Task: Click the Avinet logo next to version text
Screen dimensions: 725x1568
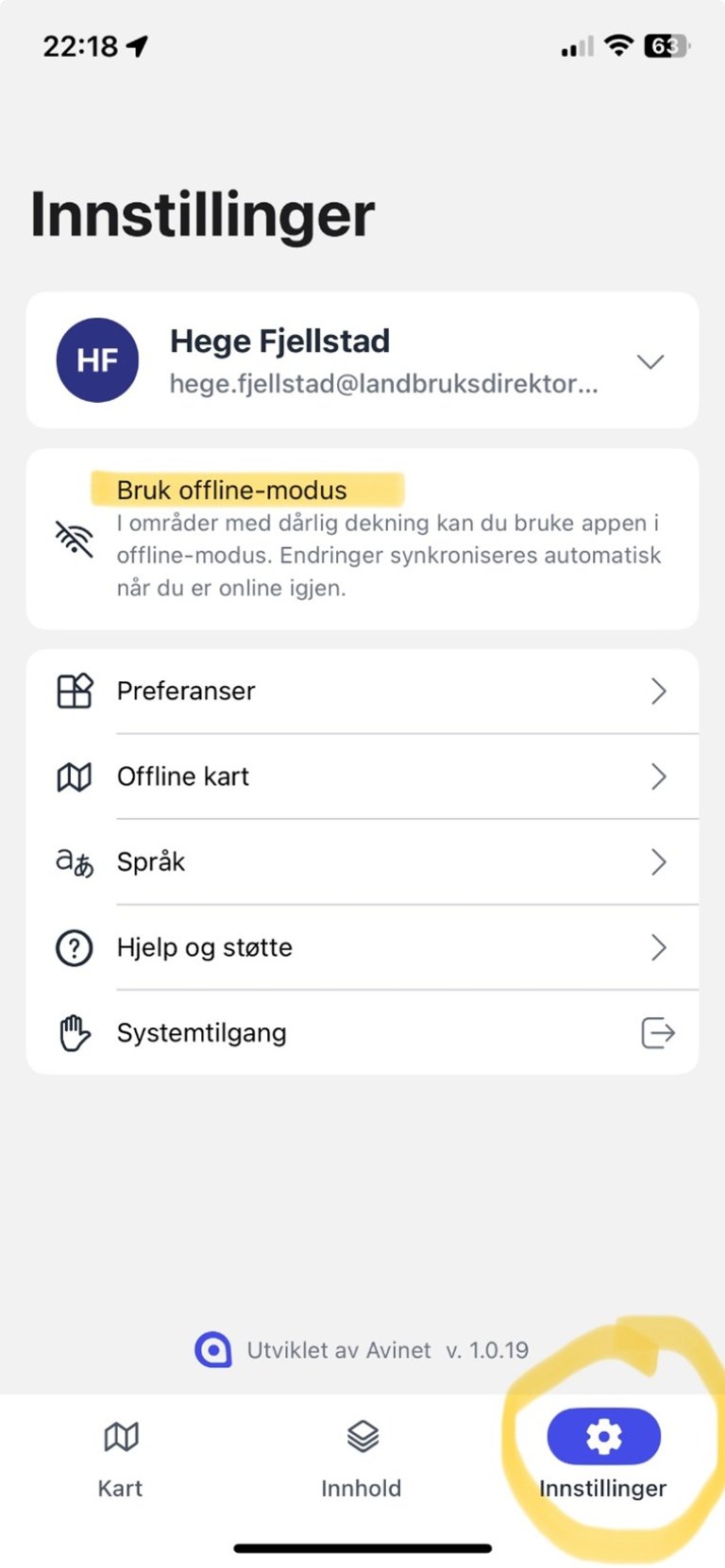Action: (214, 1349)
